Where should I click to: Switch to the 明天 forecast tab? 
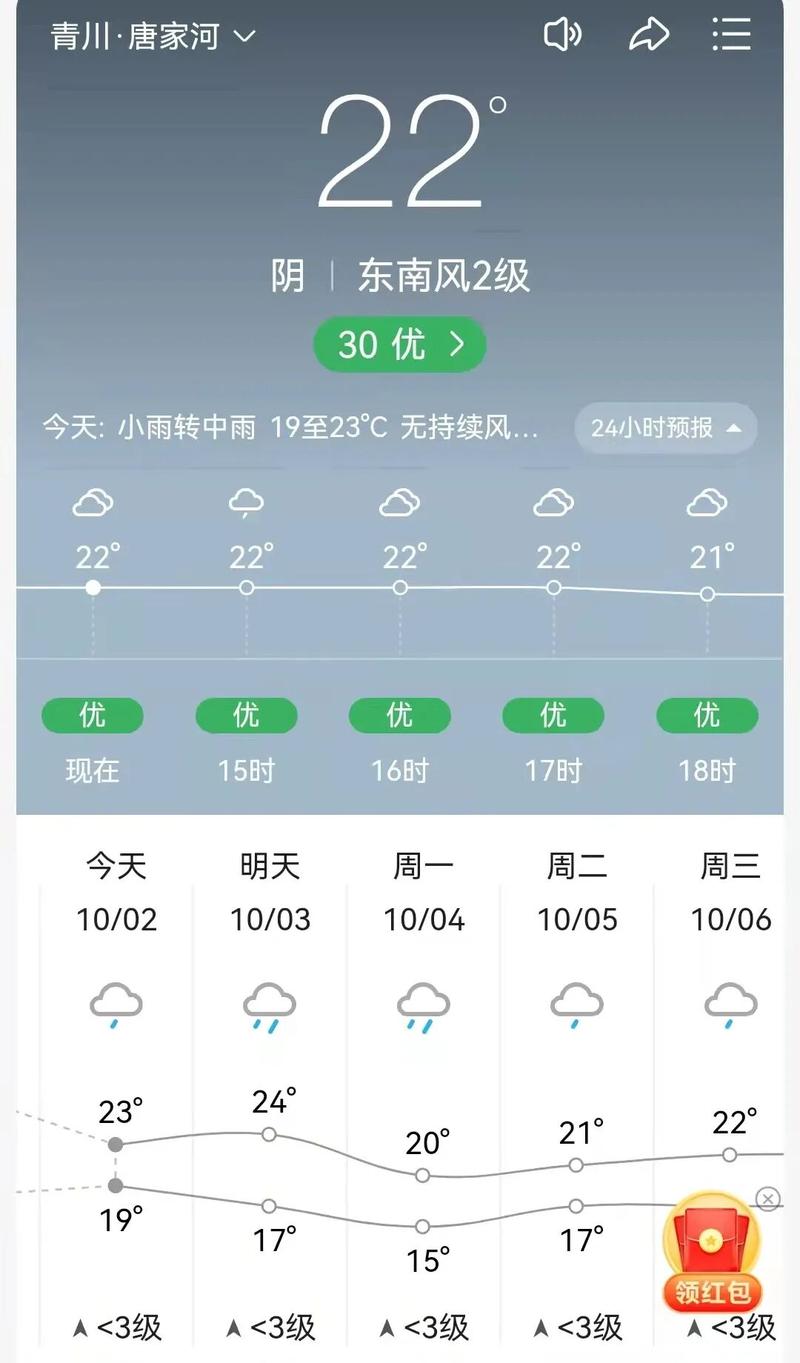point(268,866)
